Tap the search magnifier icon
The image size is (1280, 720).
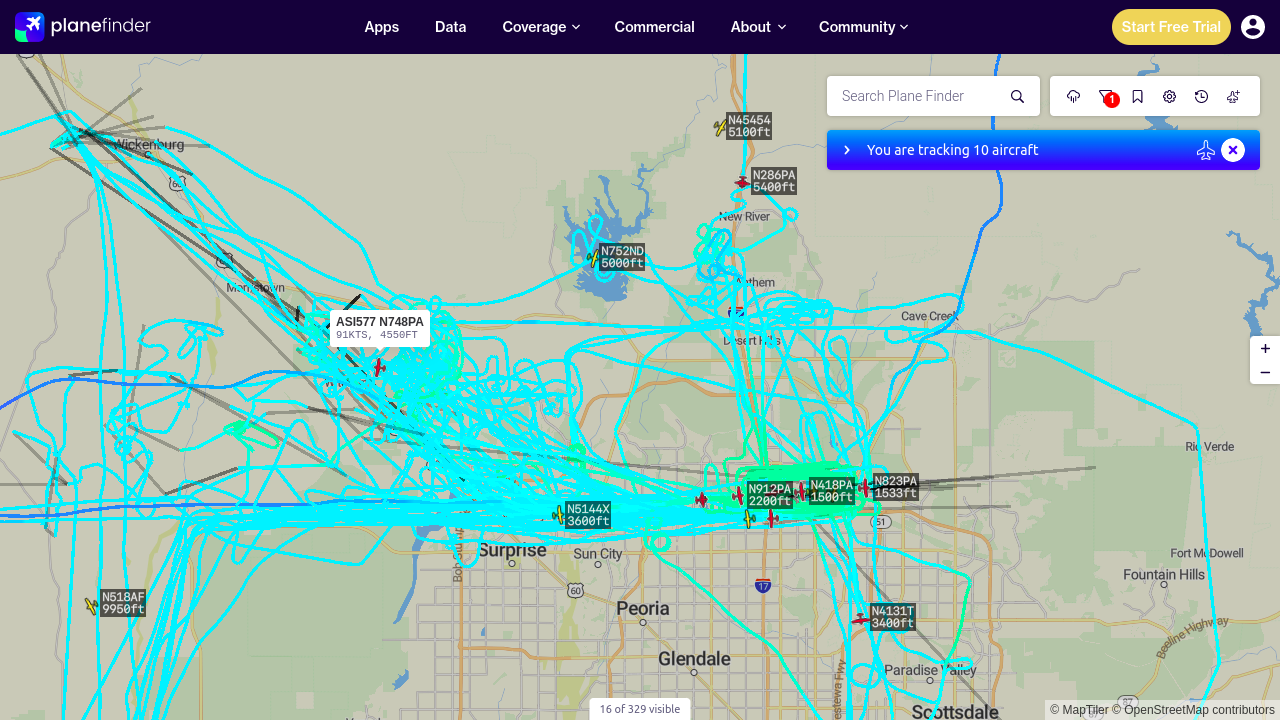1017,96
